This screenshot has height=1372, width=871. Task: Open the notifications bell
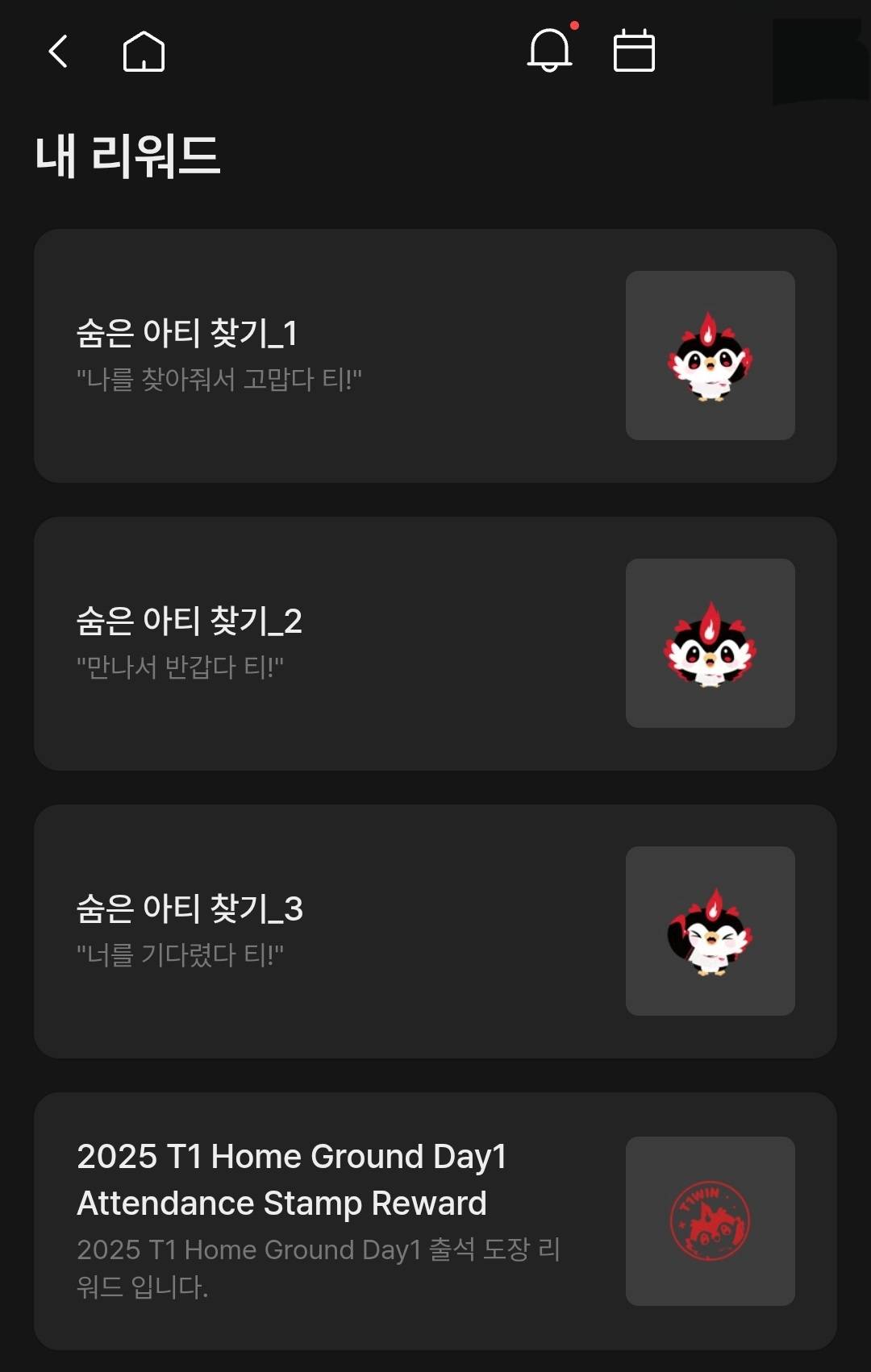point(549,51)
